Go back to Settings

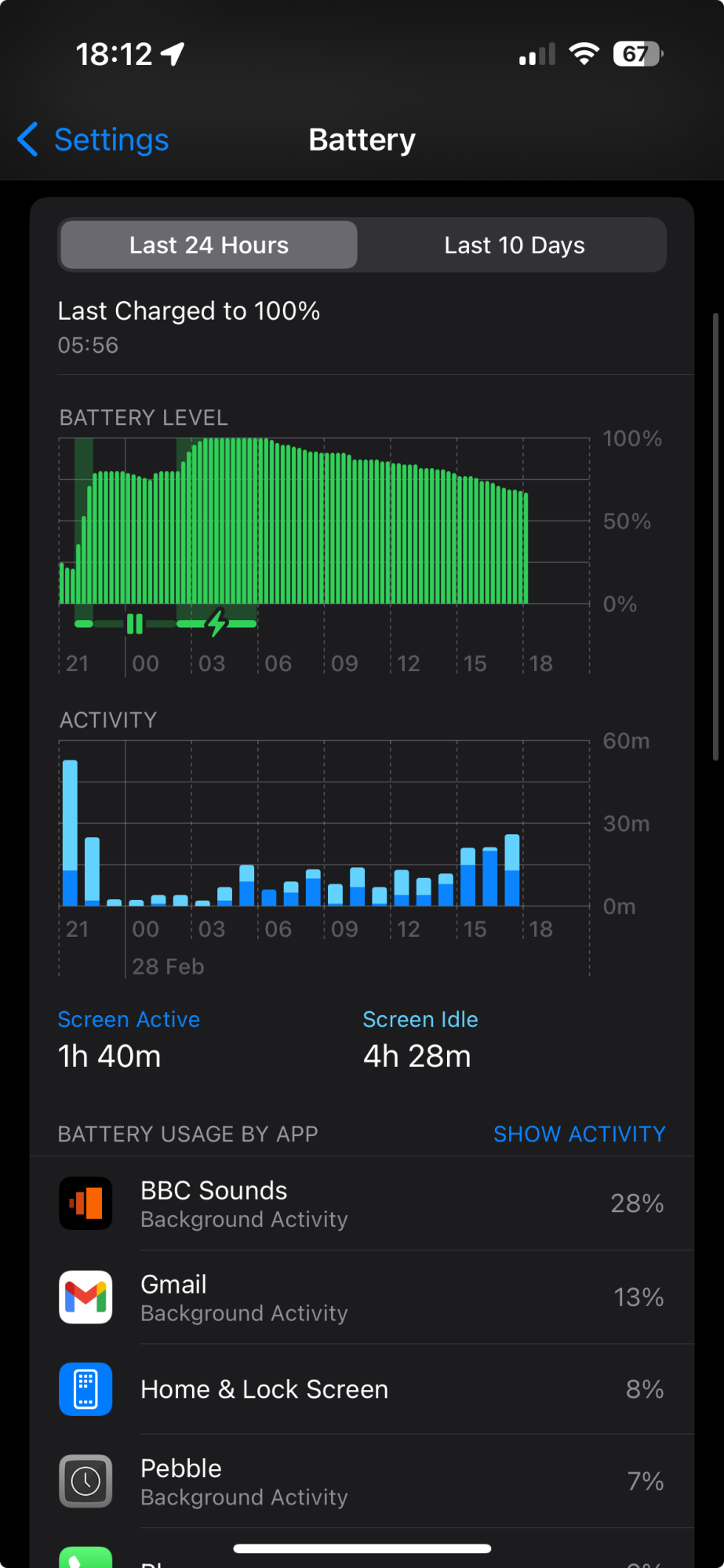point(94,140)
